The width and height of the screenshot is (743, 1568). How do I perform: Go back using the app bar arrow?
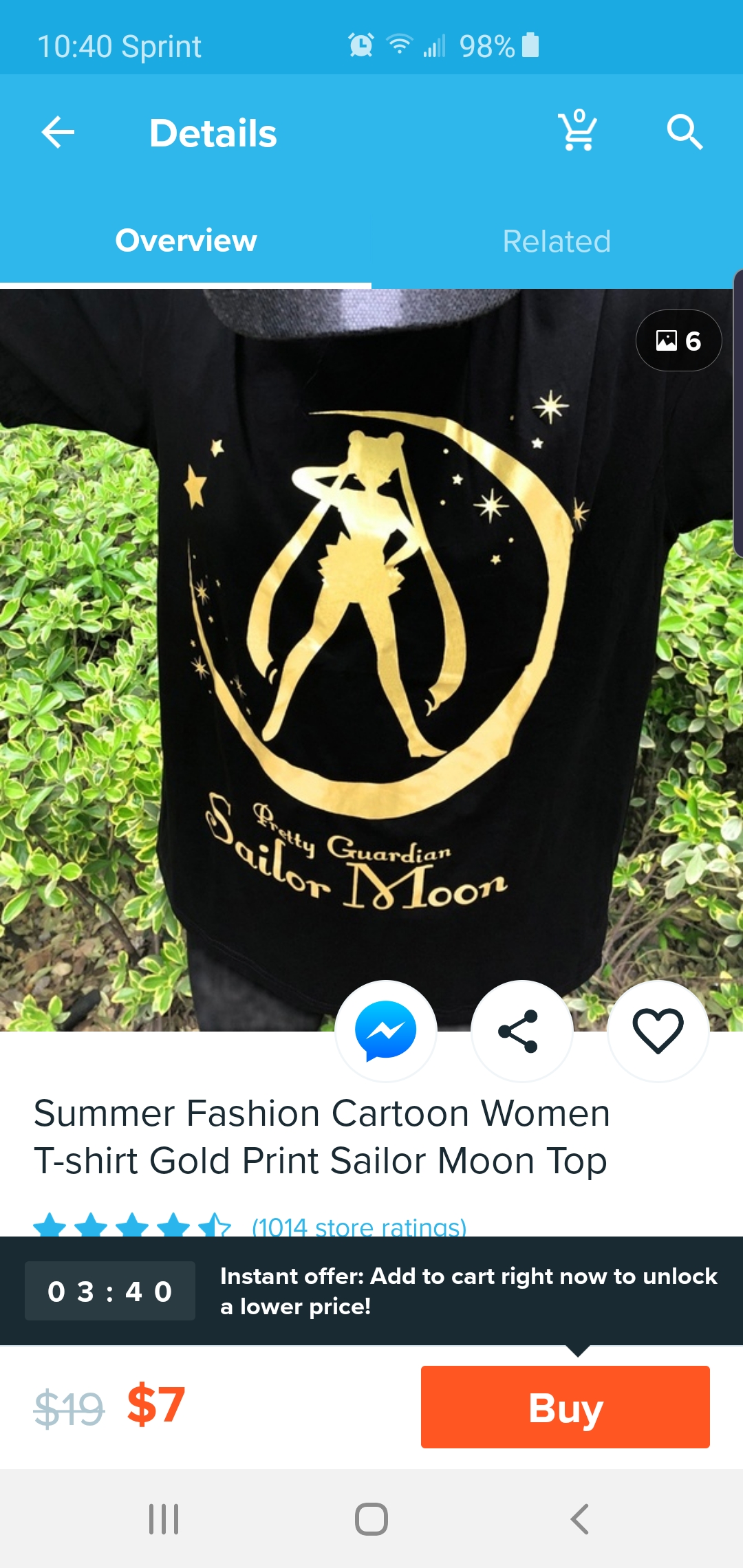tap(58, 133)
